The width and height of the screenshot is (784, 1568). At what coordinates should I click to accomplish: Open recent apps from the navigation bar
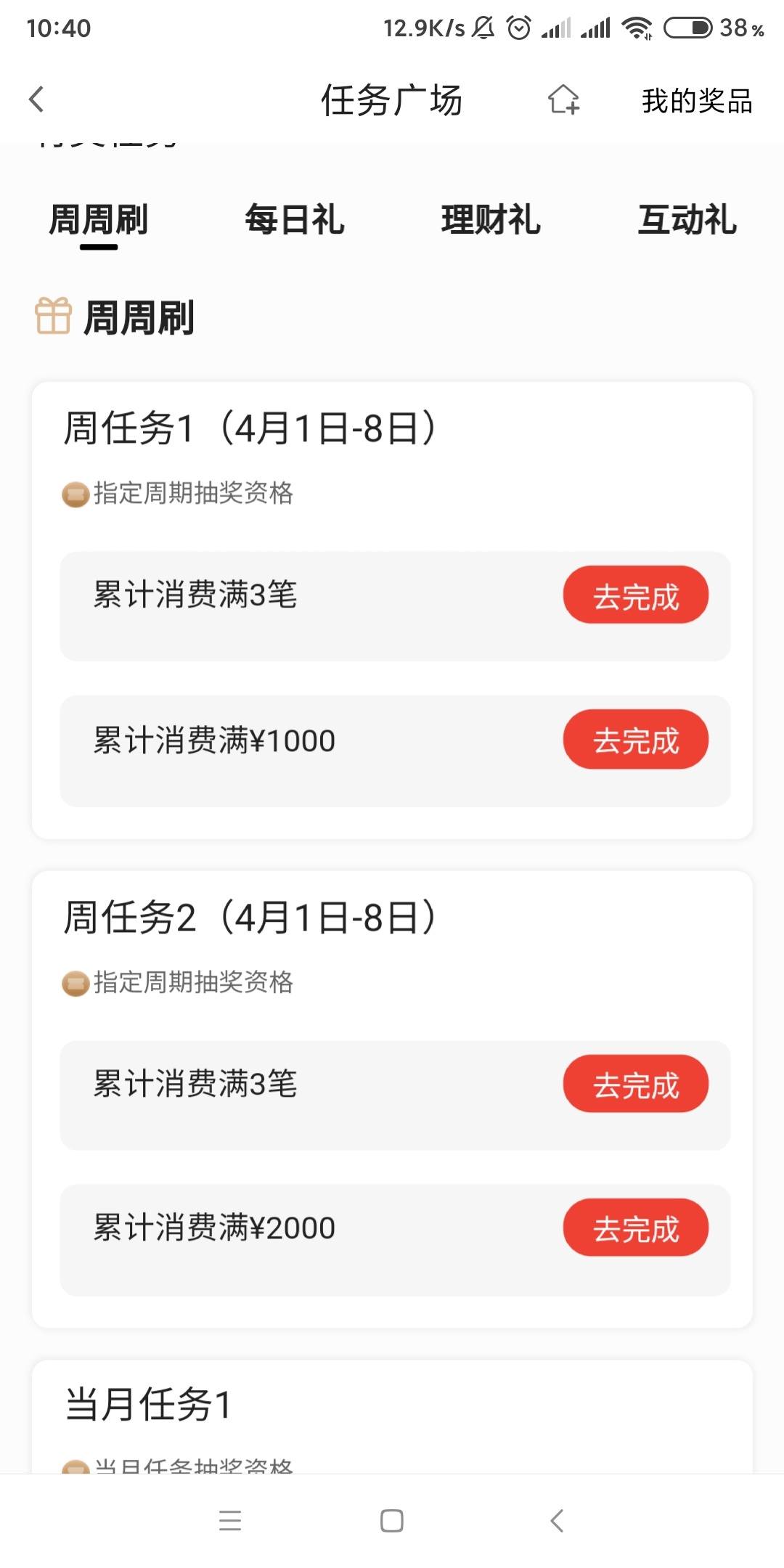[x=230, y=1521]
